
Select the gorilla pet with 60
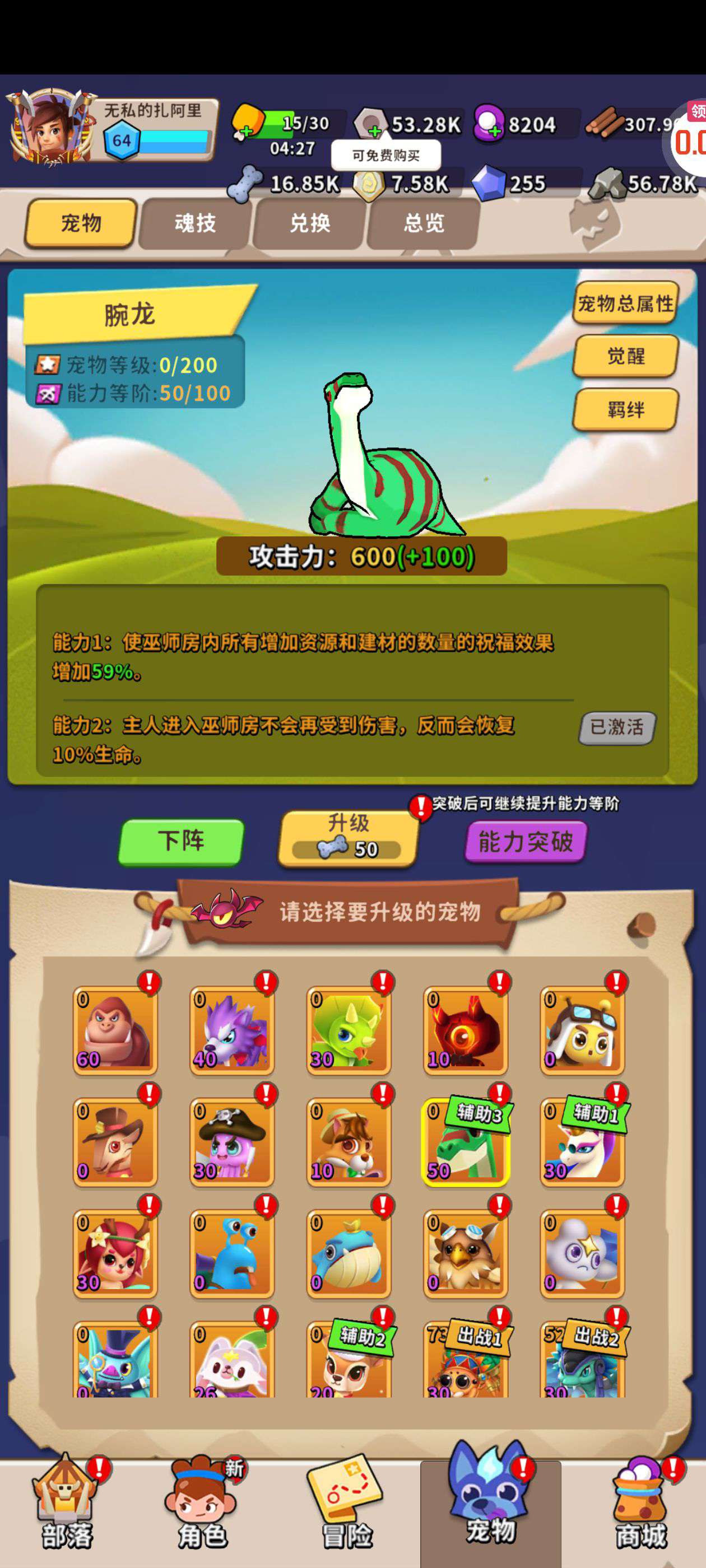115,1031
